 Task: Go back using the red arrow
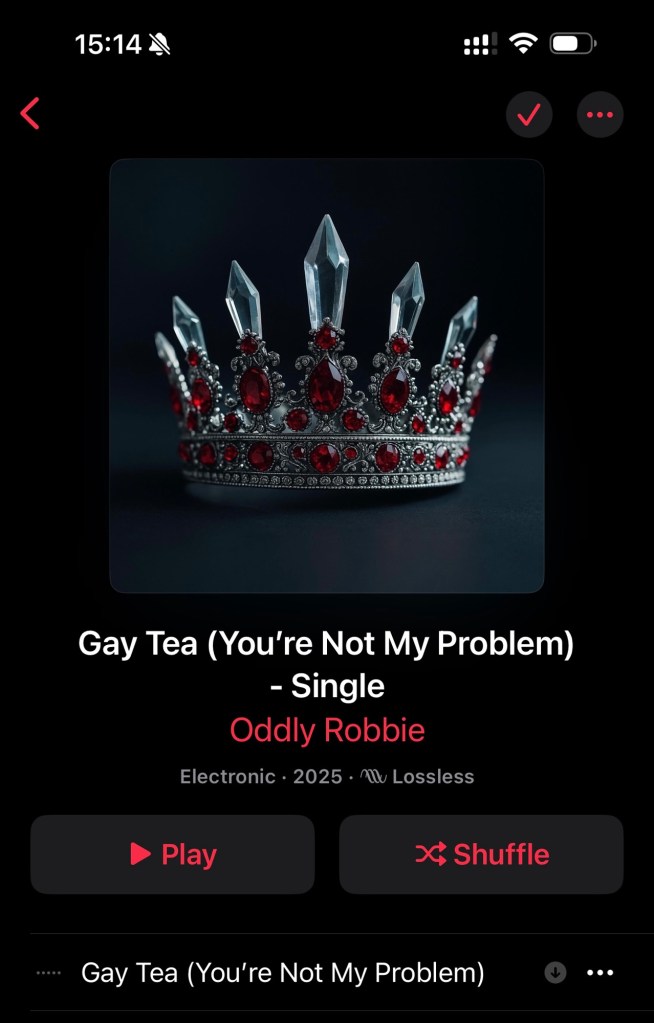(x=30, y=114)
